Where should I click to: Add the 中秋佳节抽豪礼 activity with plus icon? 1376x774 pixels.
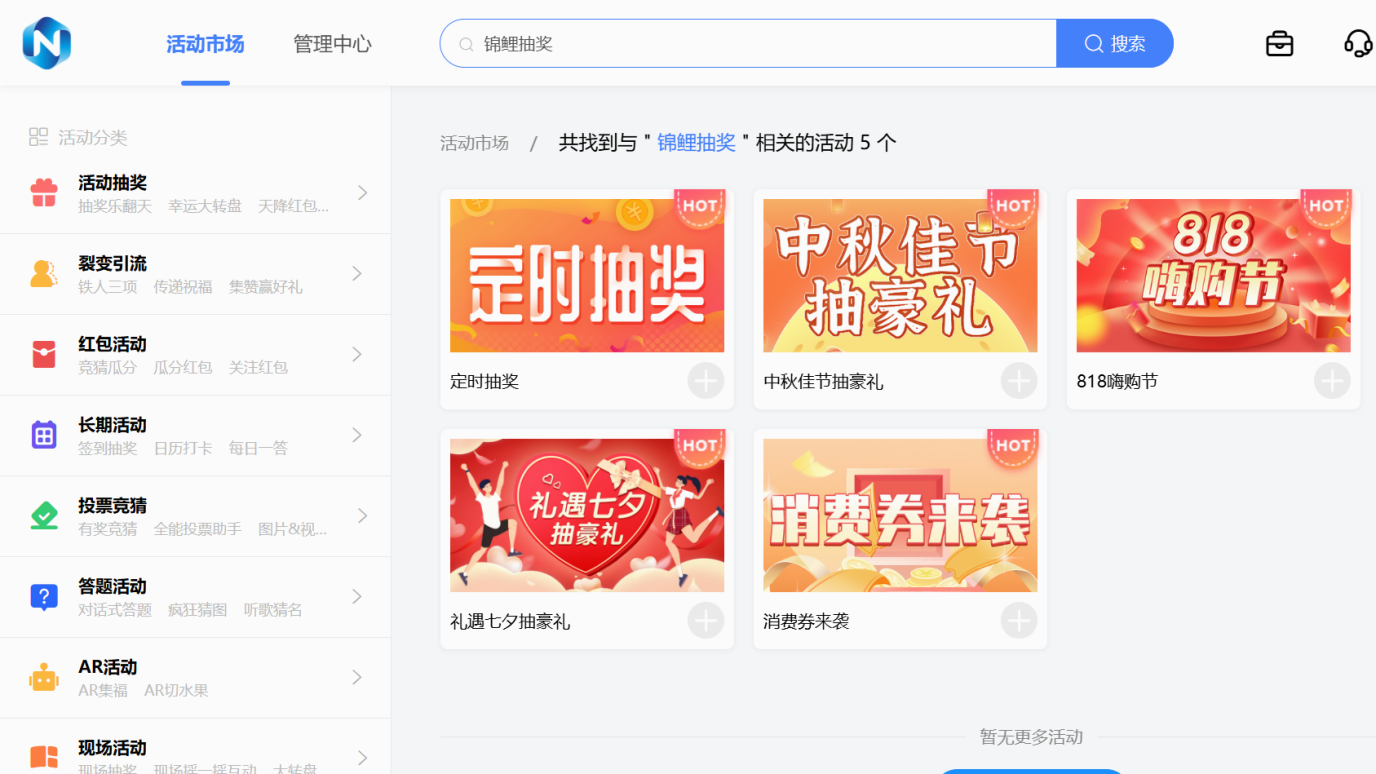click(1019, 381)
